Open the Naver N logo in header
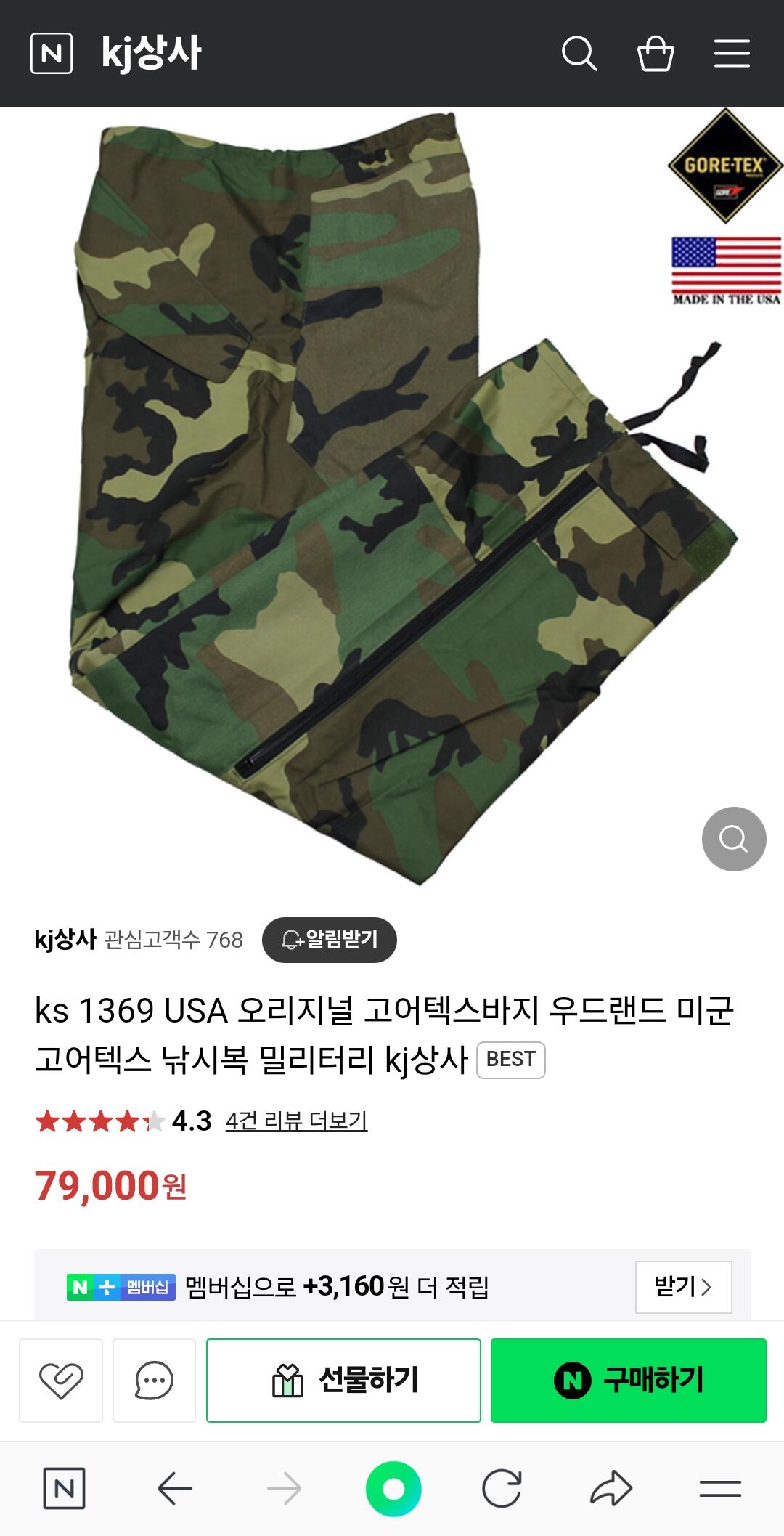 point(52,53)
